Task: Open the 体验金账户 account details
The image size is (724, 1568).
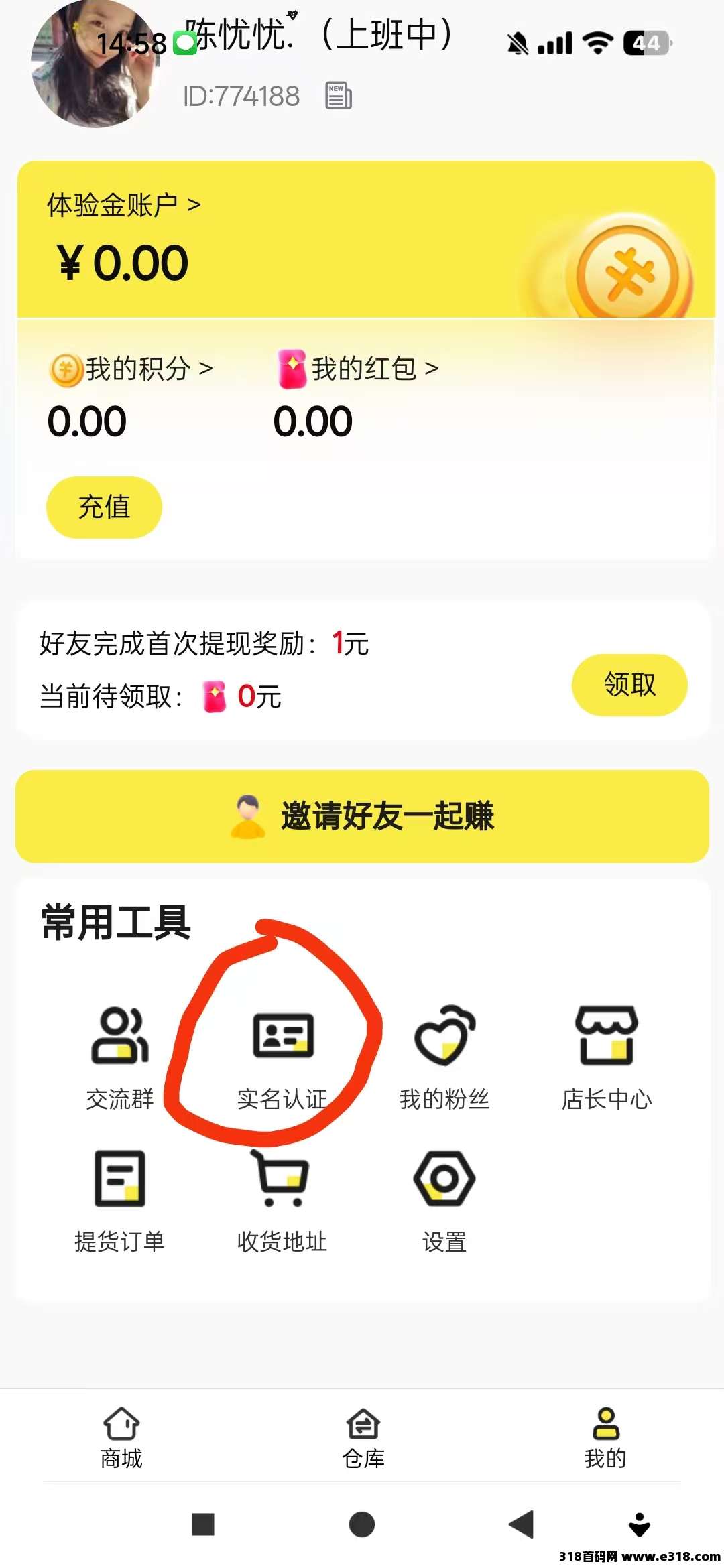Action: (124, 205)
